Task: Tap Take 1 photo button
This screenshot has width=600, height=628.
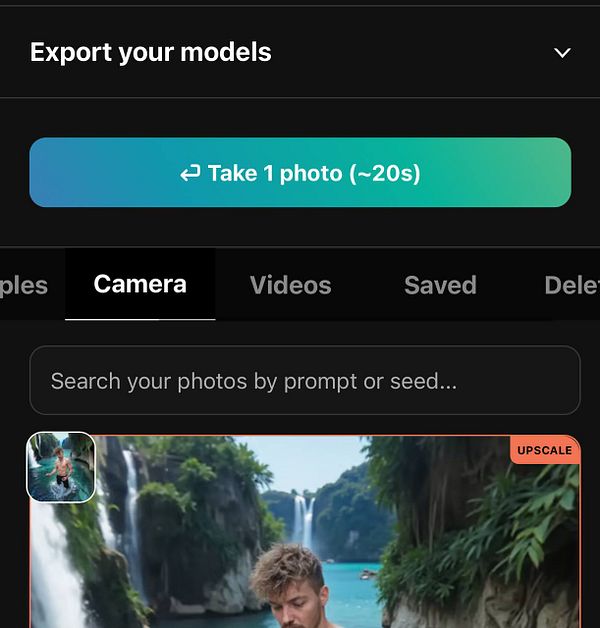Action: (300, 173)
